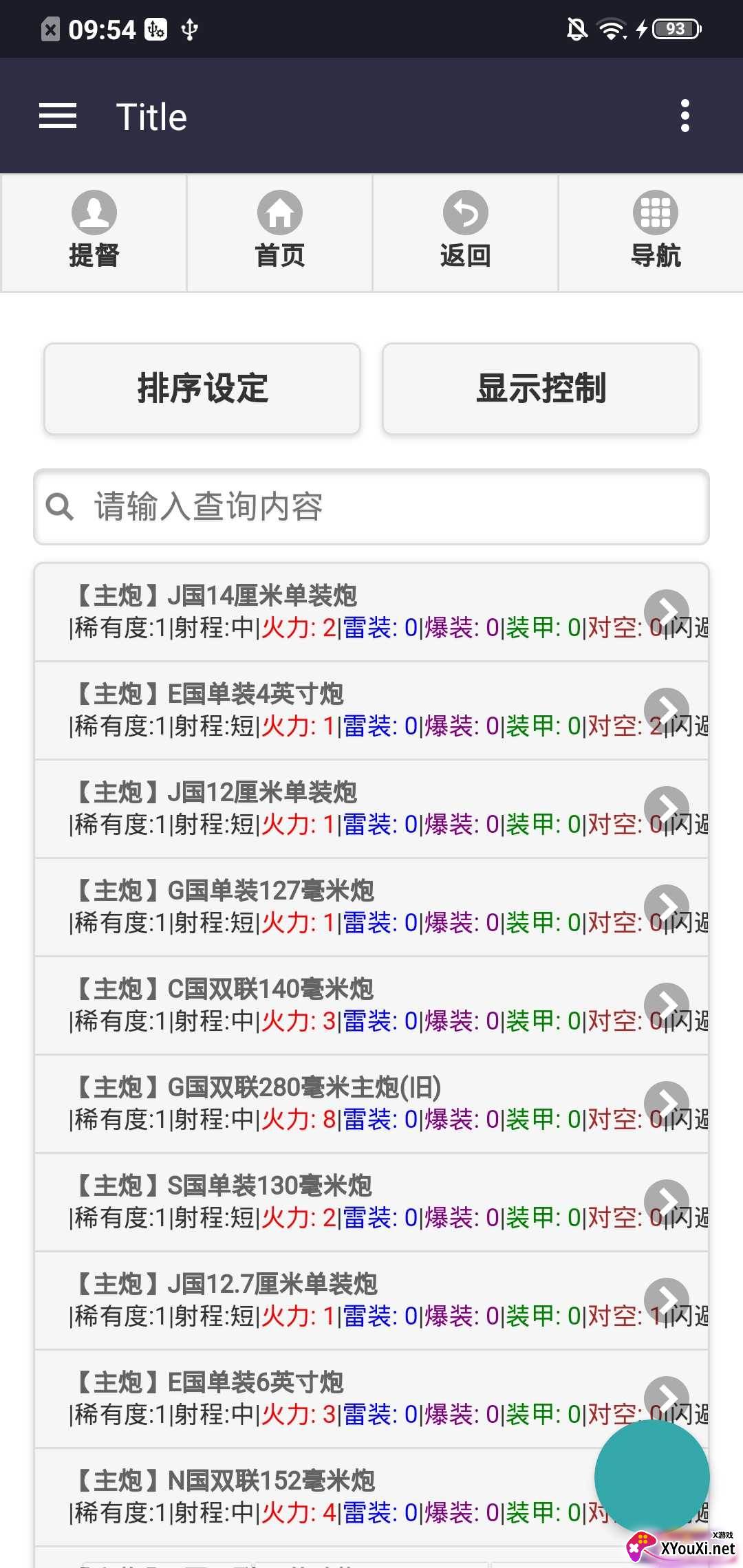Image resolution: width=743 pixels, height=1568 pixels.
Task: Open the three-dot overflow menu
Action: tap(684, 116)
